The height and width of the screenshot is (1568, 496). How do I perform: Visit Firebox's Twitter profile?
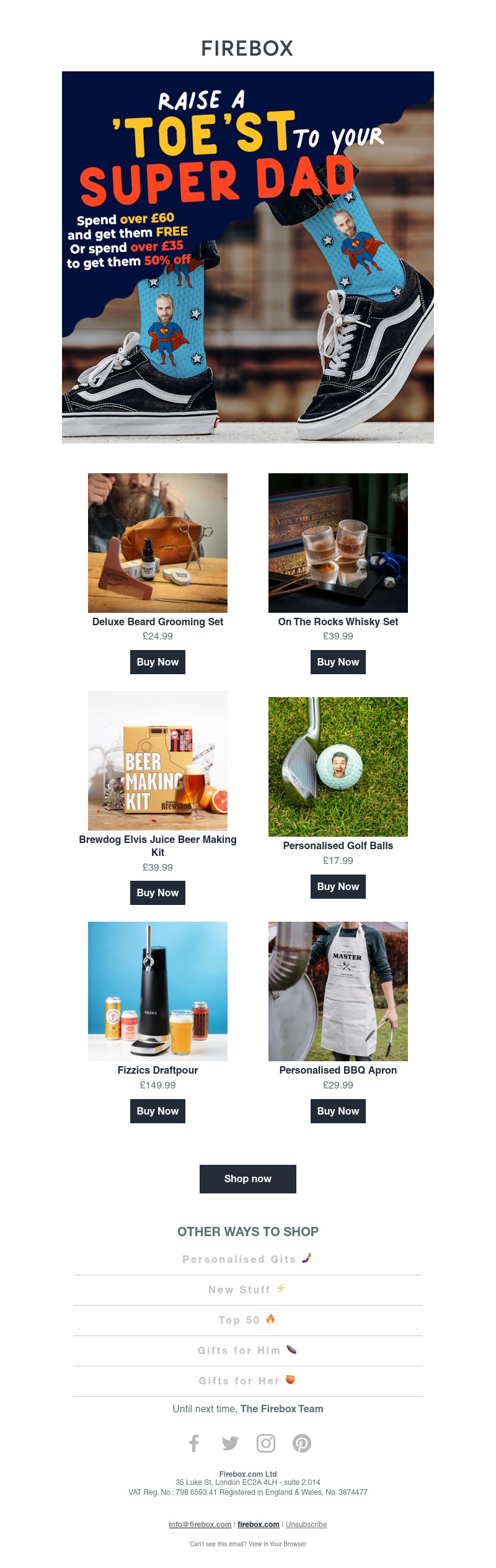(230, 1443)
